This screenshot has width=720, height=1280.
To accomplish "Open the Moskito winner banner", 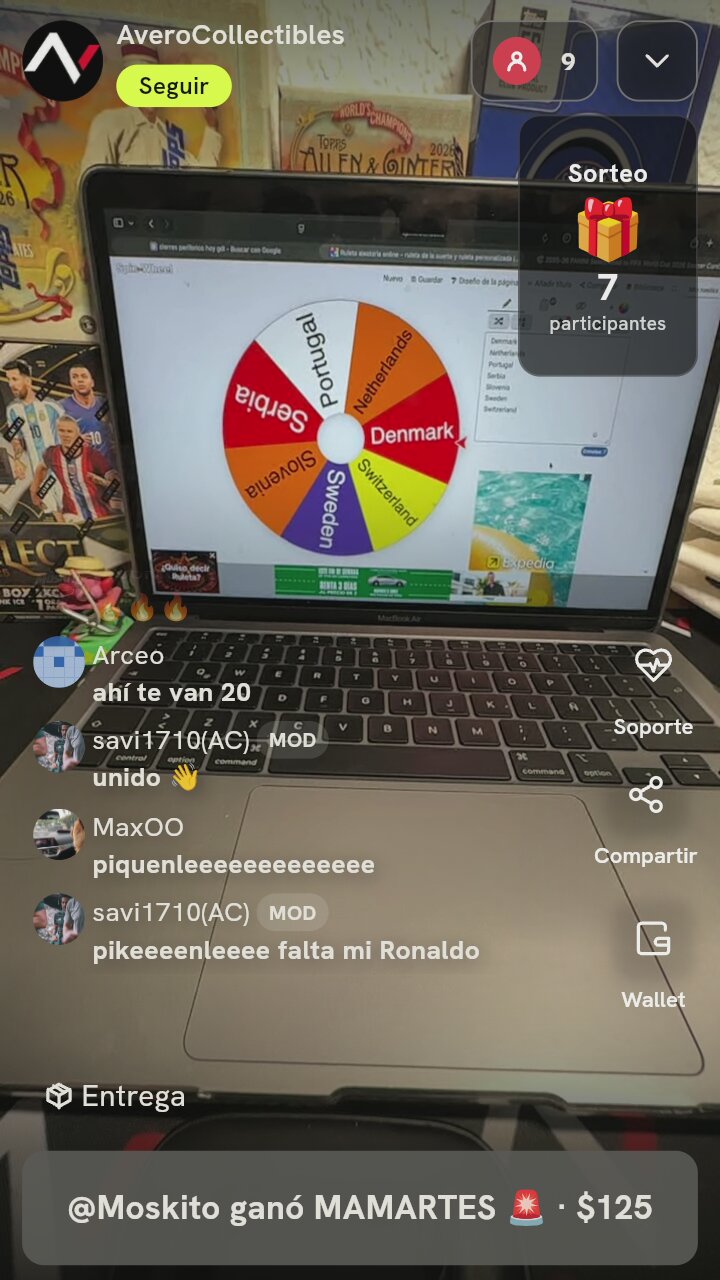I will point(360,1208).
